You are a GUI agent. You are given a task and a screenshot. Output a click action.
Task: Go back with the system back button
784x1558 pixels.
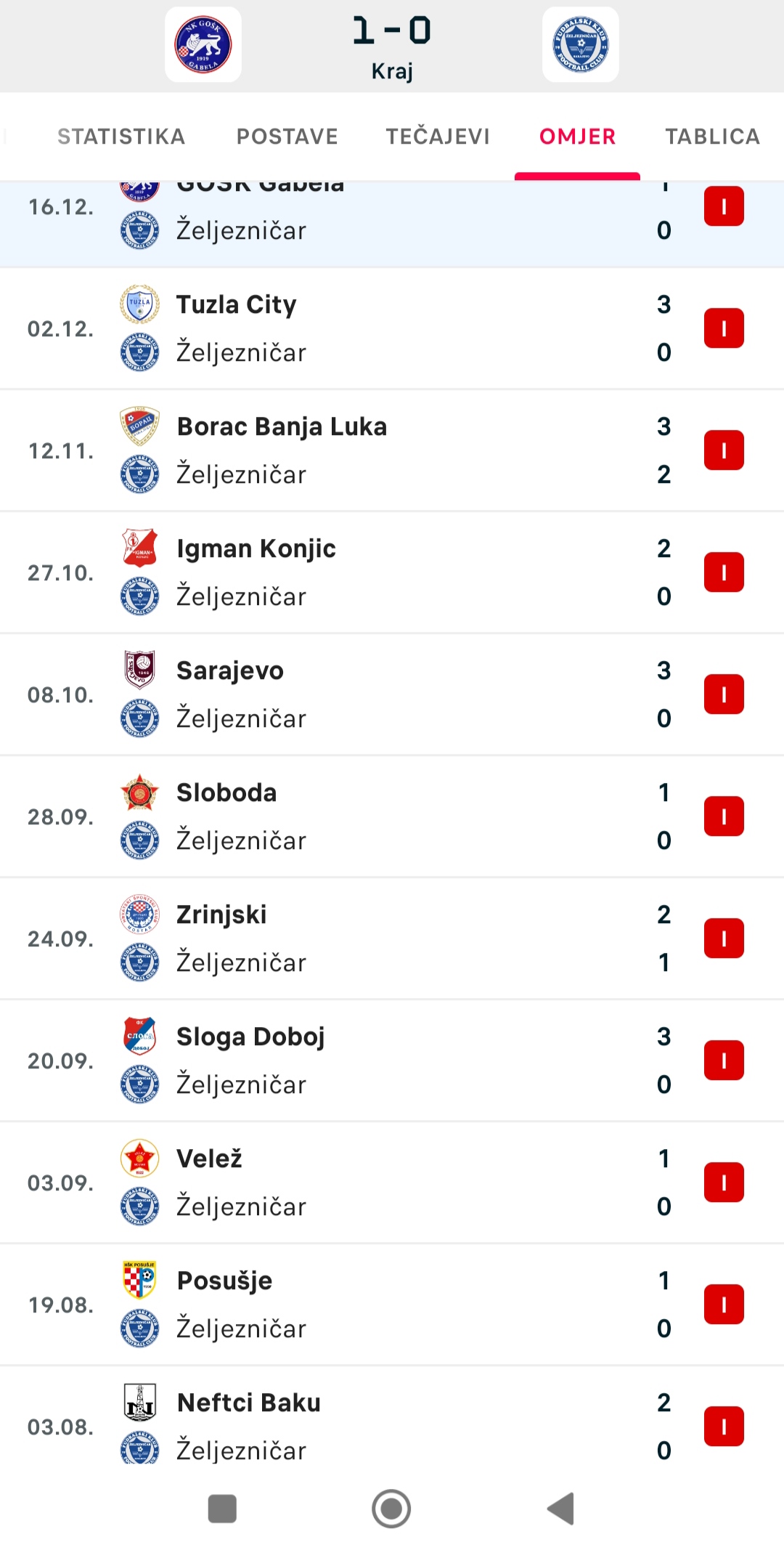[560, 1509]
